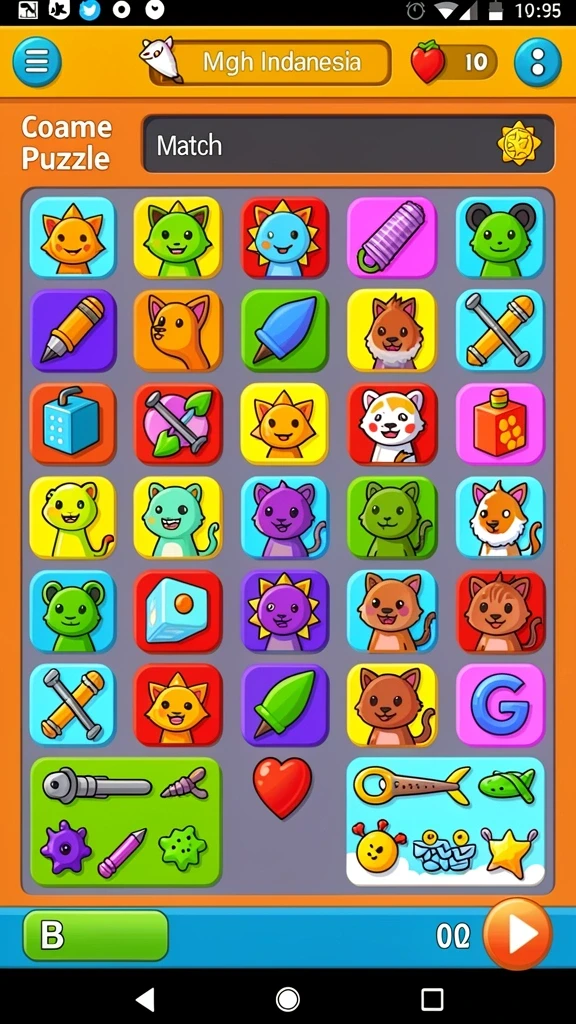The height and width of the screenshot is (1024, 576).
Task: Open the hamburger menu button
Action: pyautogui.click(x=37, y=62)
